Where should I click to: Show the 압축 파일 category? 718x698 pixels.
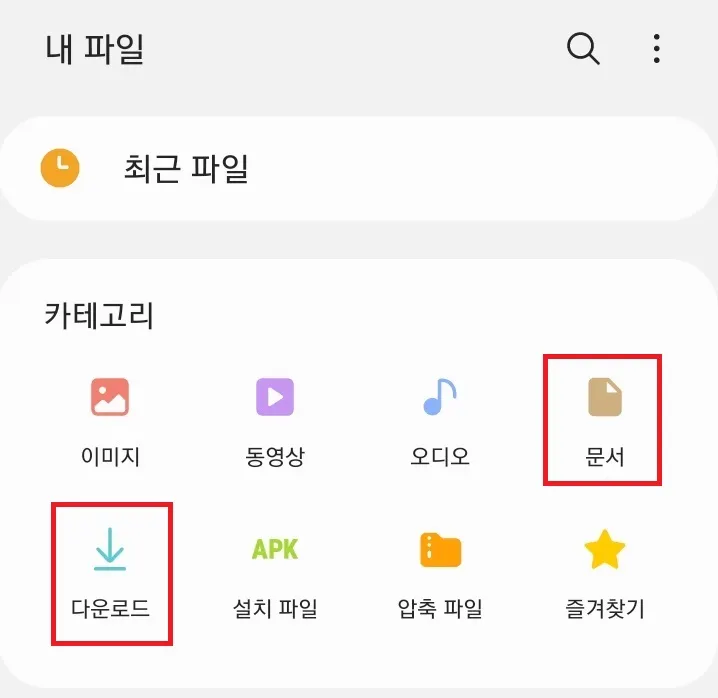click(440, 570)
